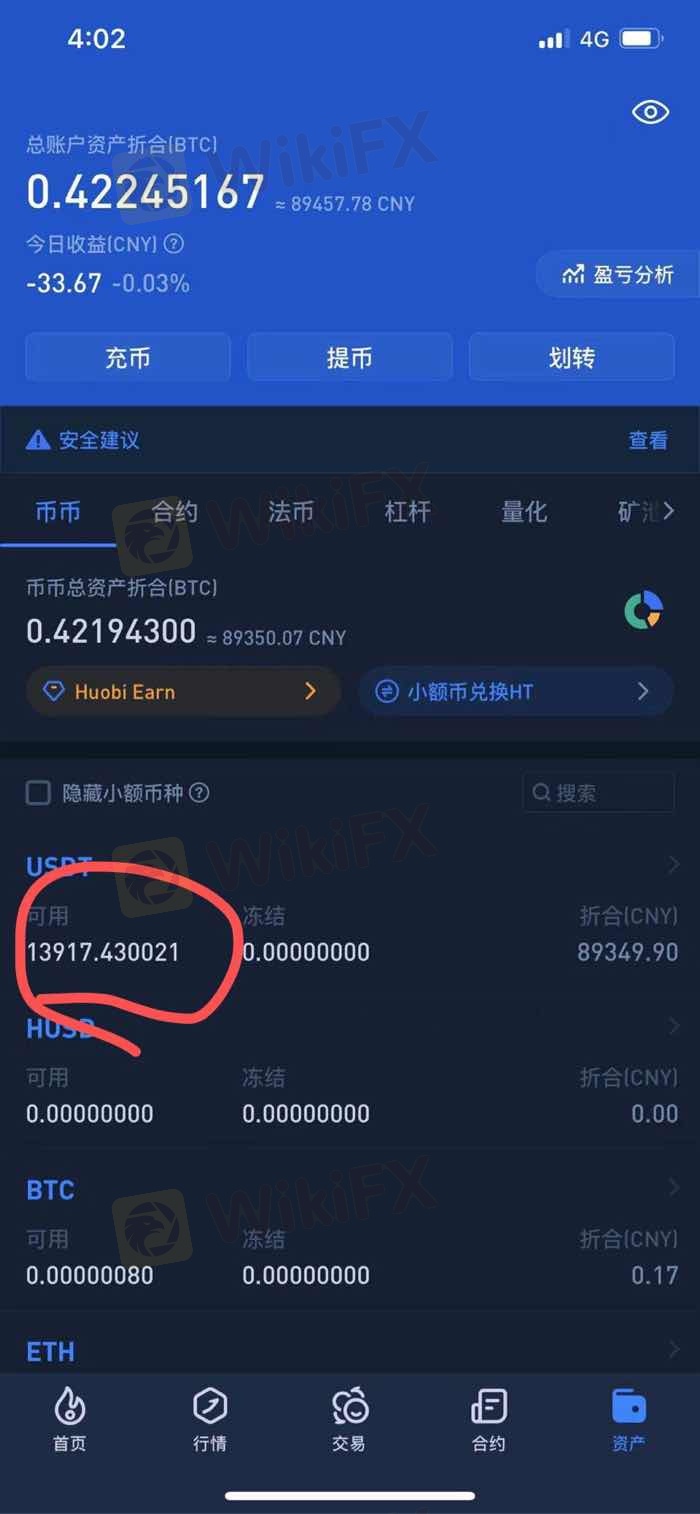Go to 首页 home tab
Viewport: 700px width, 1514px height.
69,1420
